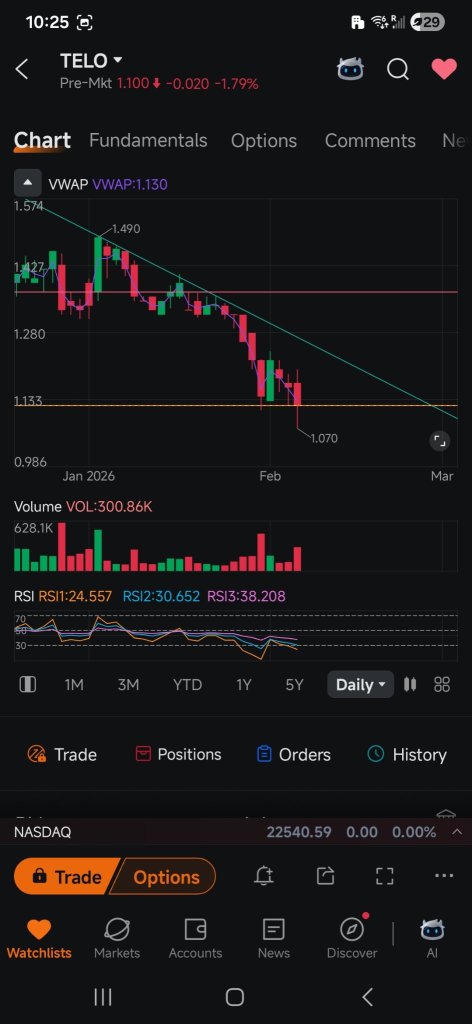The height and width of the screenshot is (1024, 472).
Task: Expand the NASDAQ index bar
Action: [x=457, y=831]
